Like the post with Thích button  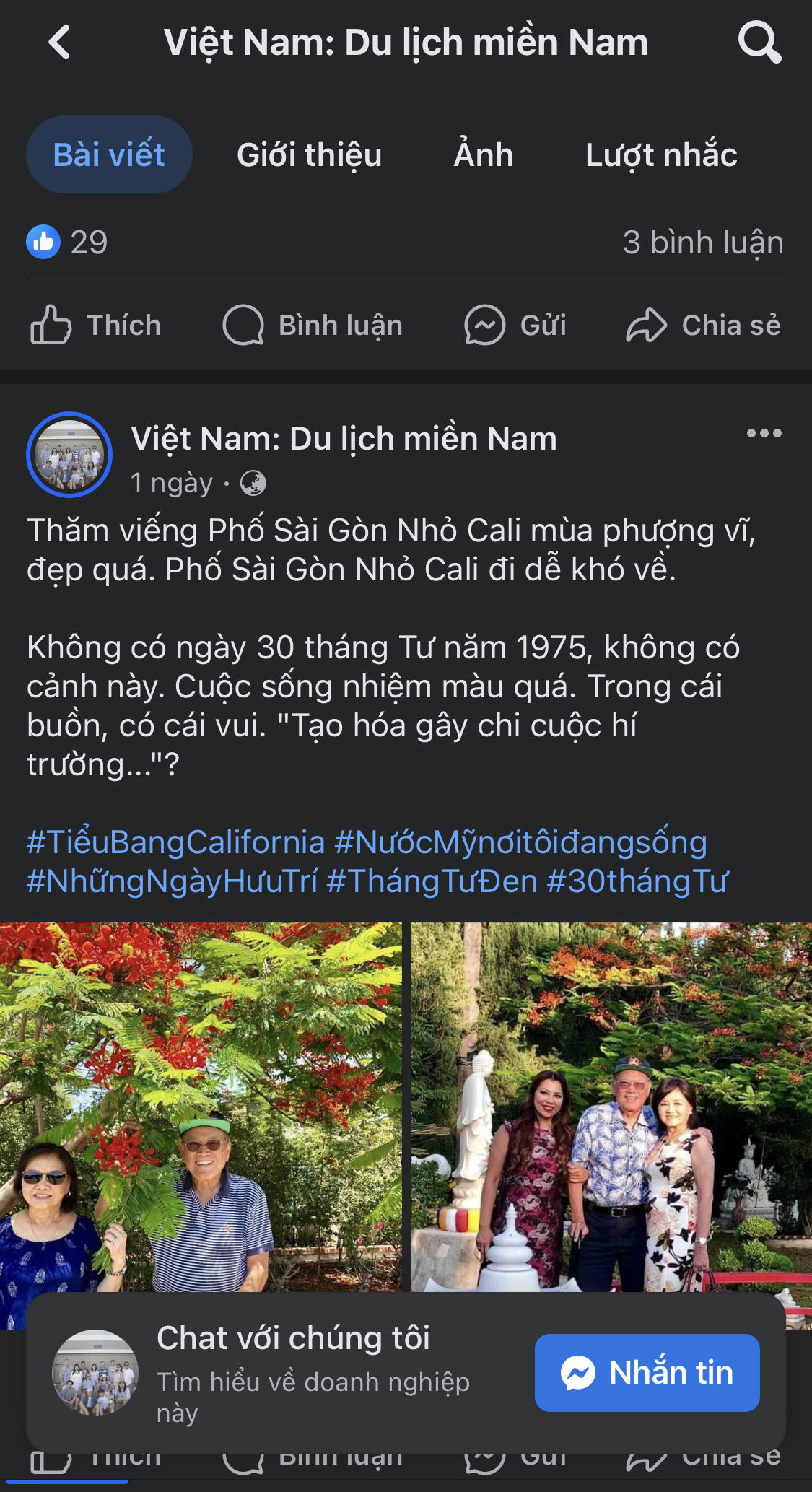tap(96, 326)
